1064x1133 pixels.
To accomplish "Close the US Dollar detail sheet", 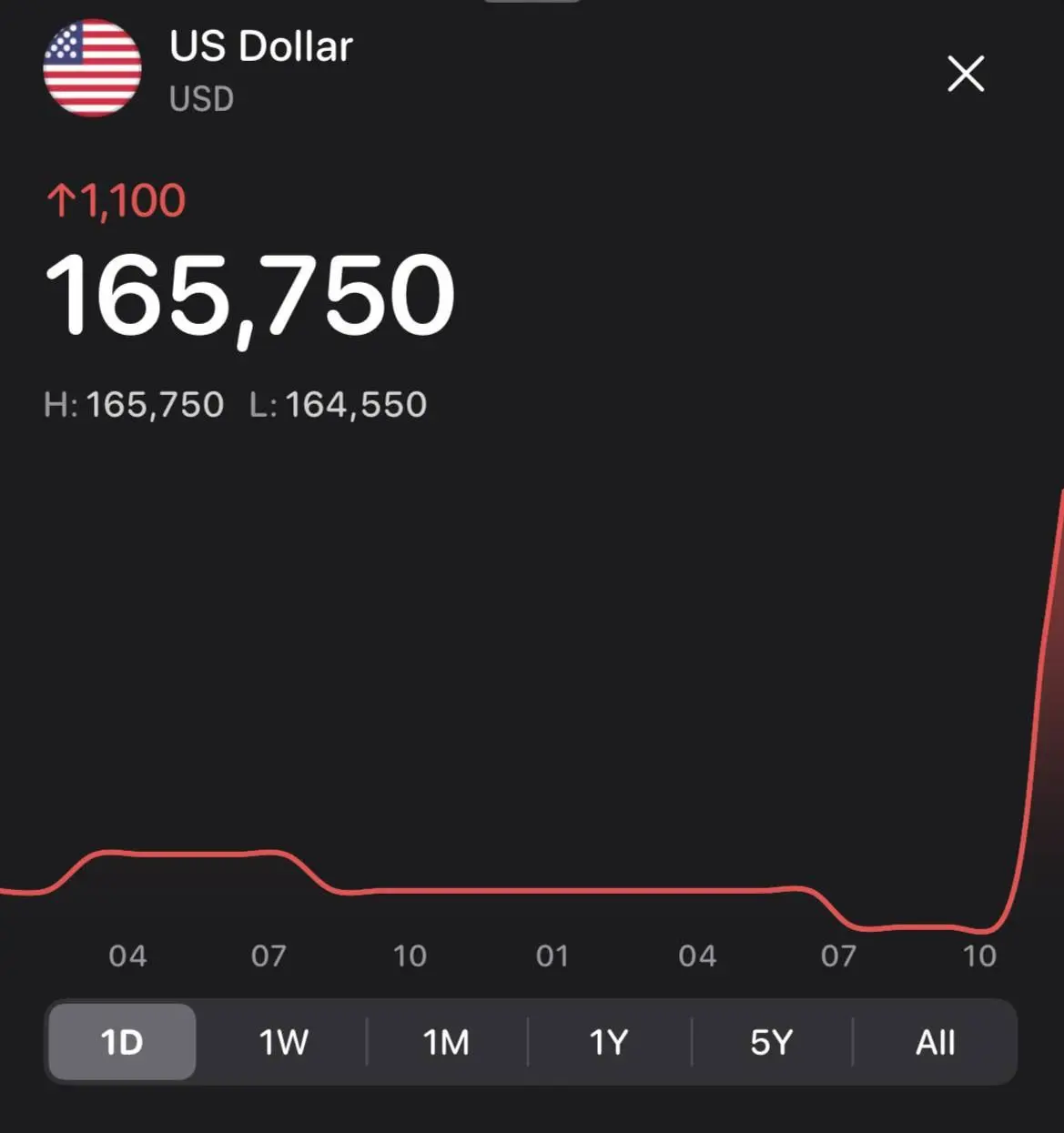I will click(x=966, y=74).
